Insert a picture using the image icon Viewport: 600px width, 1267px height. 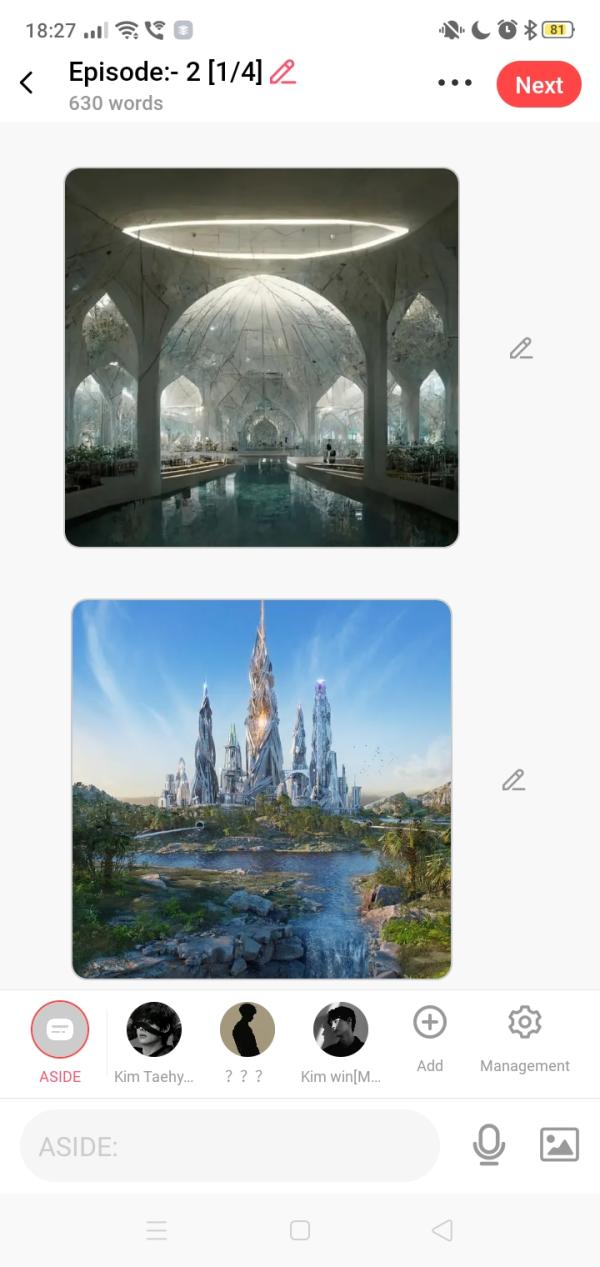tap(559, 1144)
